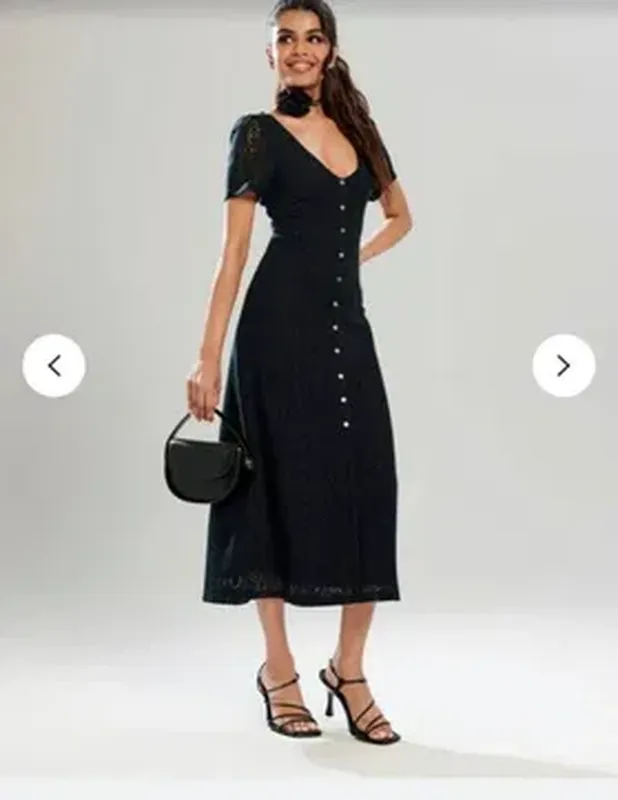Screen dimensions: 618x800
Task: Show the next product photo
Action: (x=563, y=366)
